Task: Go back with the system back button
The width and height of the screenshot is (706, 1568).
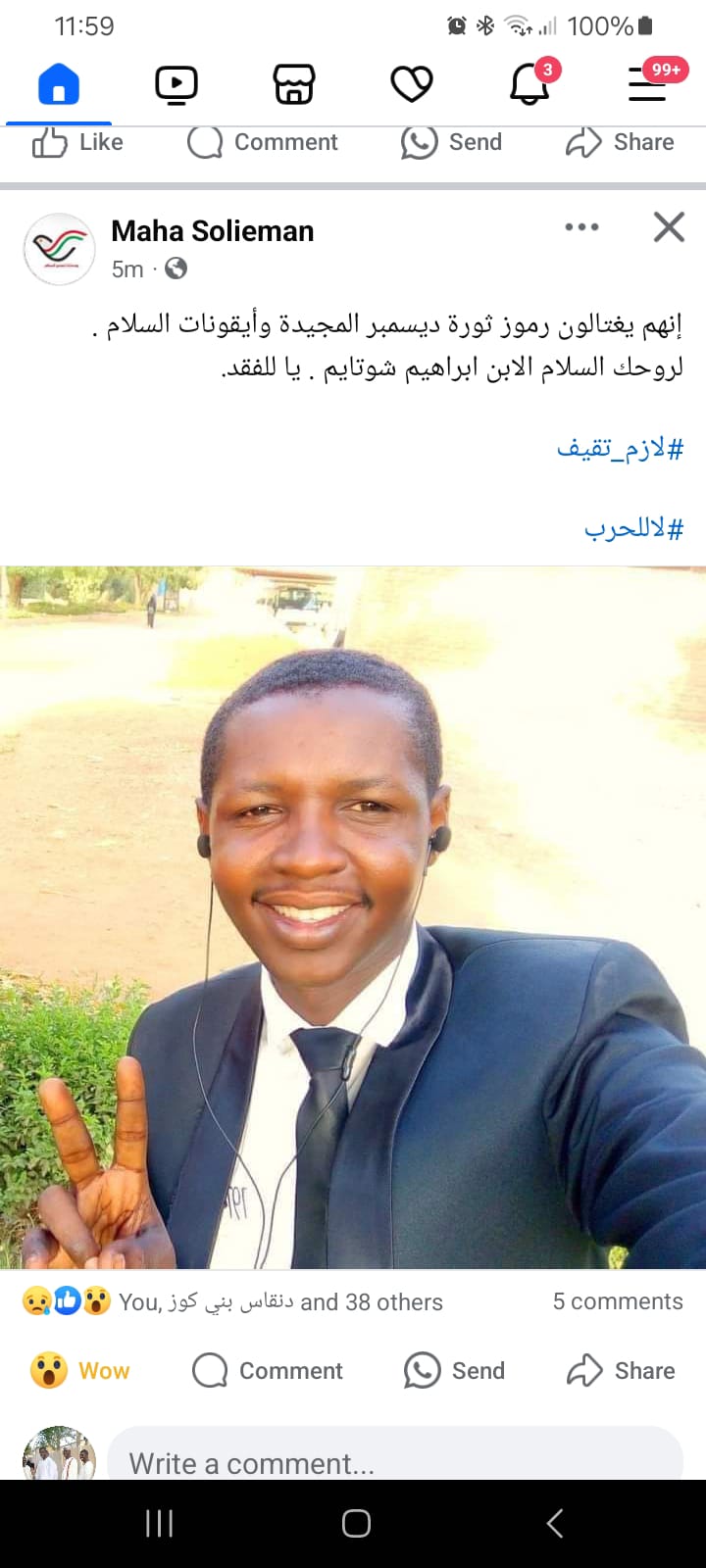Action: (554, 1523)
